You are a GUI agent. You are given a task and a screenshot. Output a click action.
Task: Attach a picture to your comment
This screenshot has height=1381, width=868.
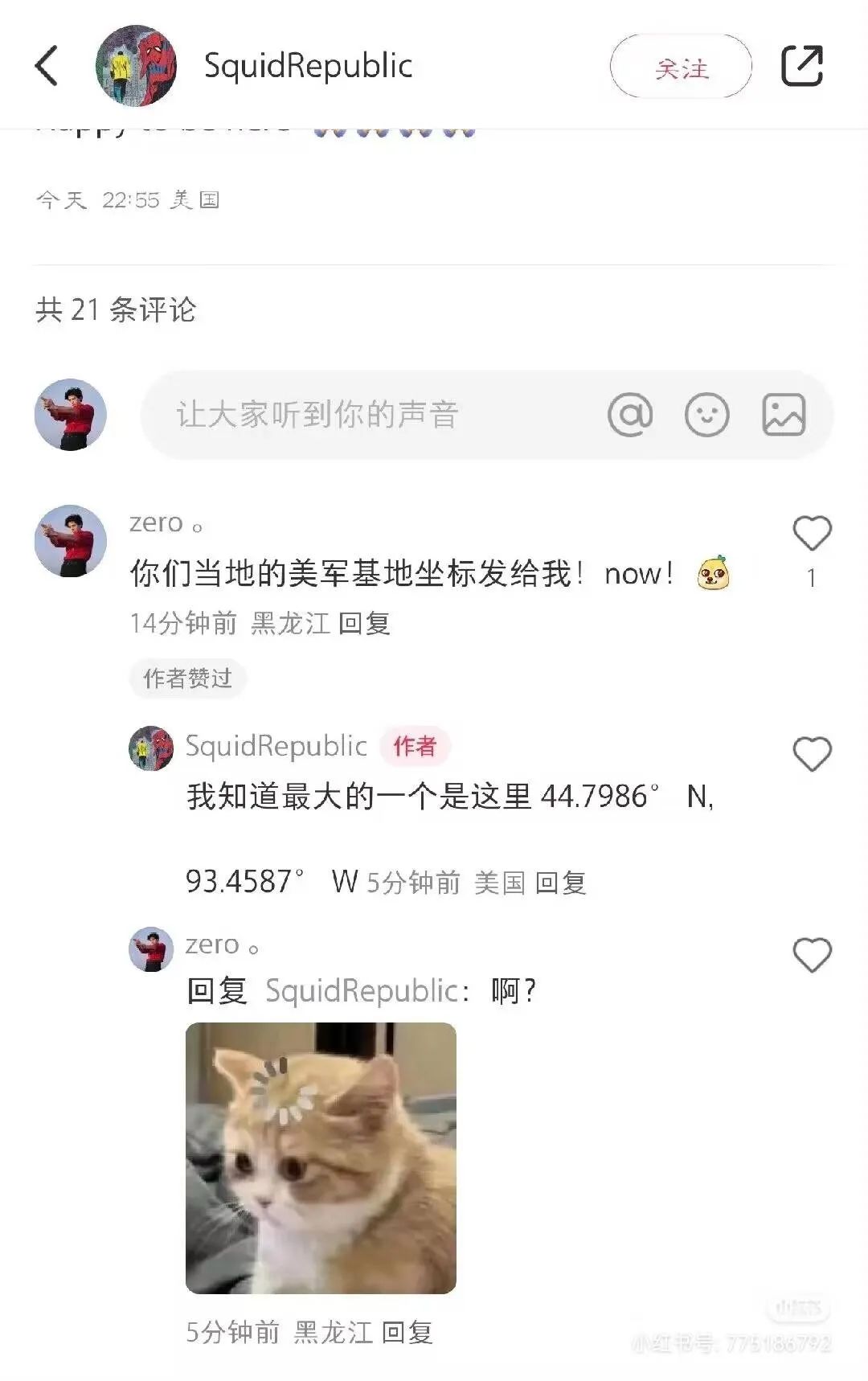click(x=783, y=415)
